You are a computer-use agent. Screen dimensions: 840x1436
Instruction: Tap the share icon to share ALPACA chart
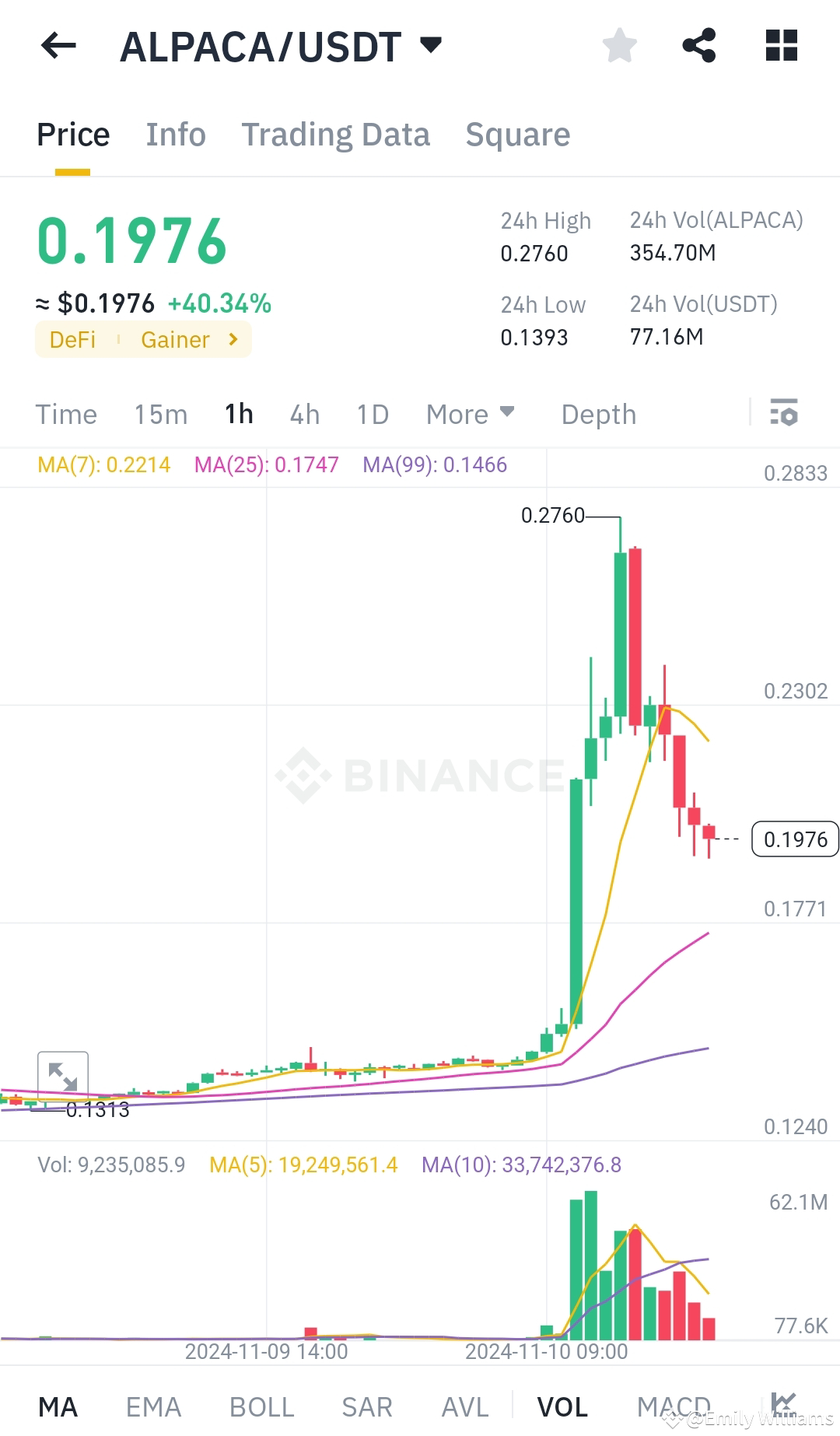(699, 46)
